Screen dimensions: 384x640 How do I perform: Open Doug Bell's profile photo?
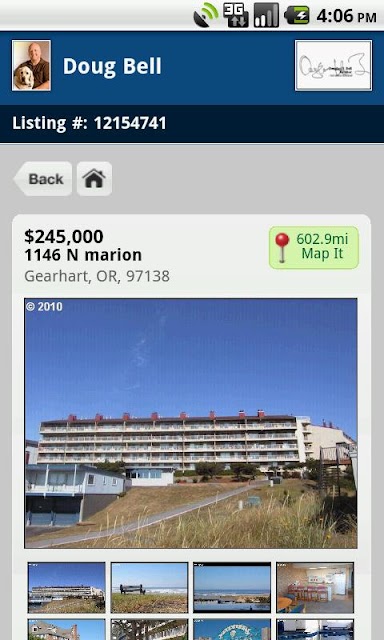pos(31,65)
